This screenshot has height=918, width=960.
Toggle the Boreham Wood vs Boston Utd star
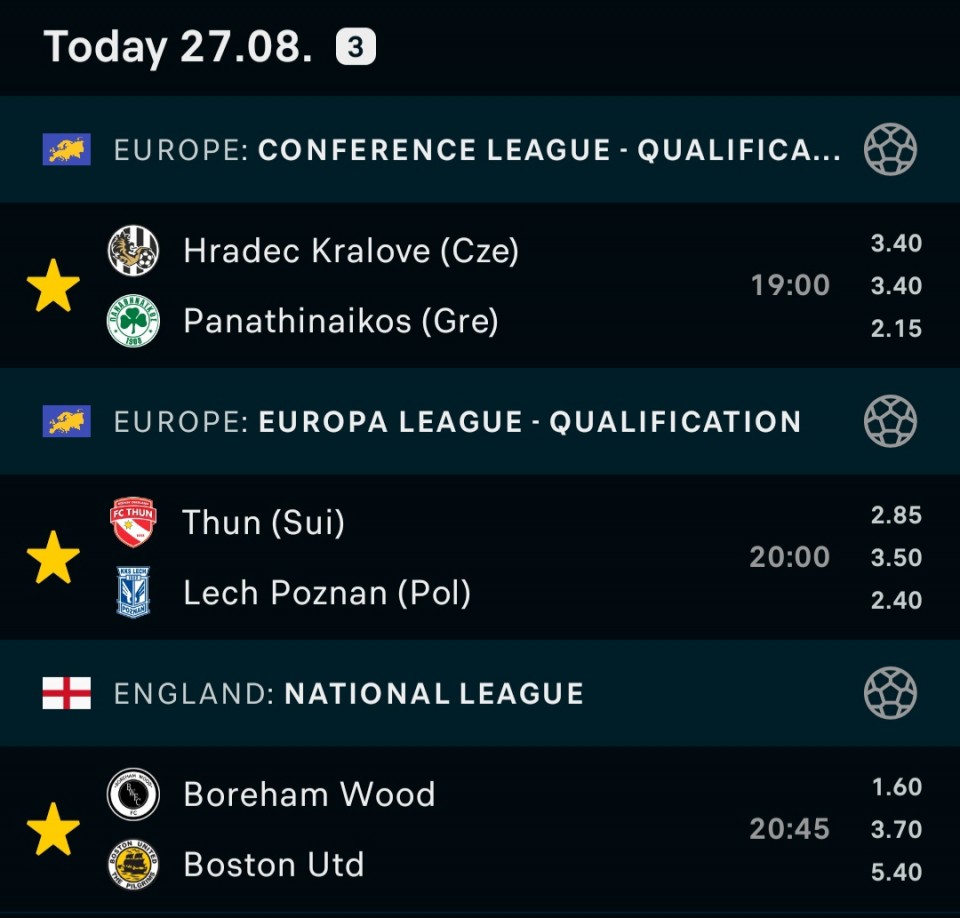pyautogui.click(x=53, y=829)
